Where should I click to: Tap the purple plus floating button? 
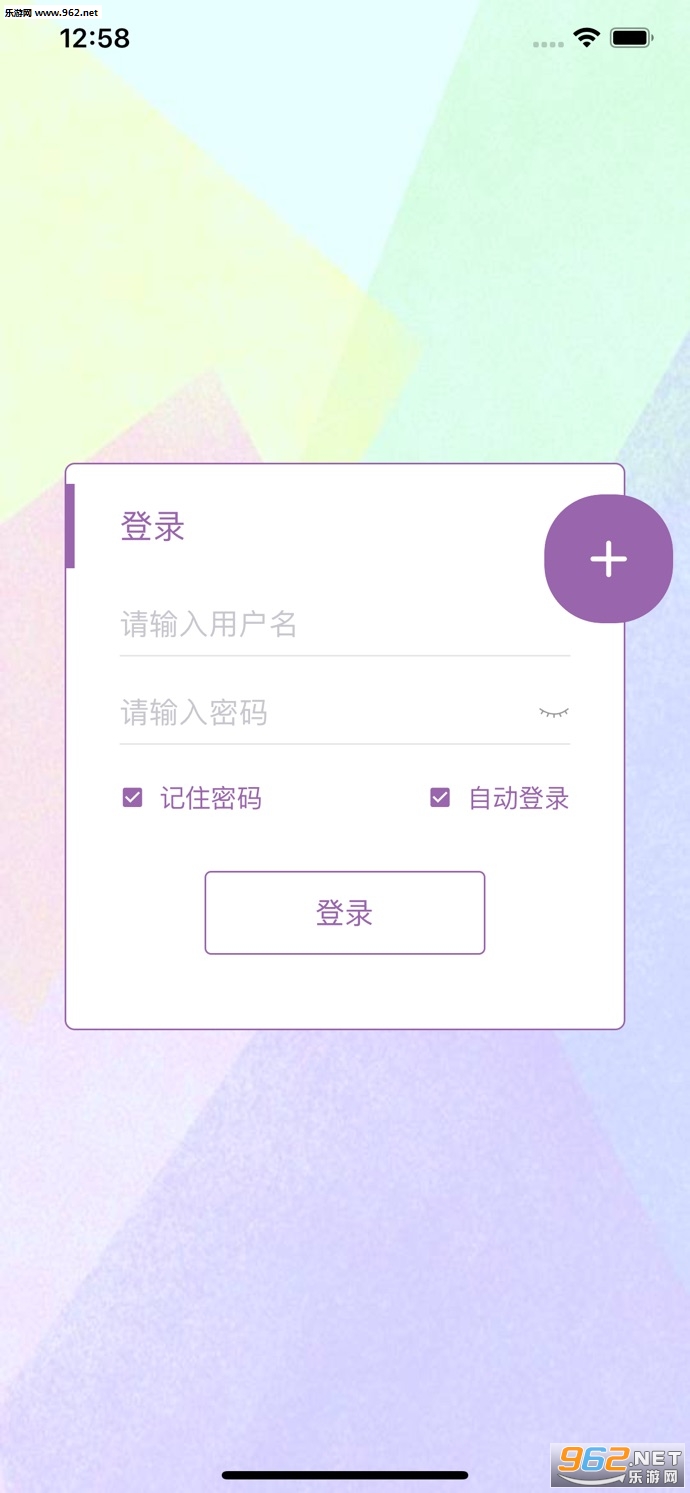pyautogui.click(x=608, y=559)
